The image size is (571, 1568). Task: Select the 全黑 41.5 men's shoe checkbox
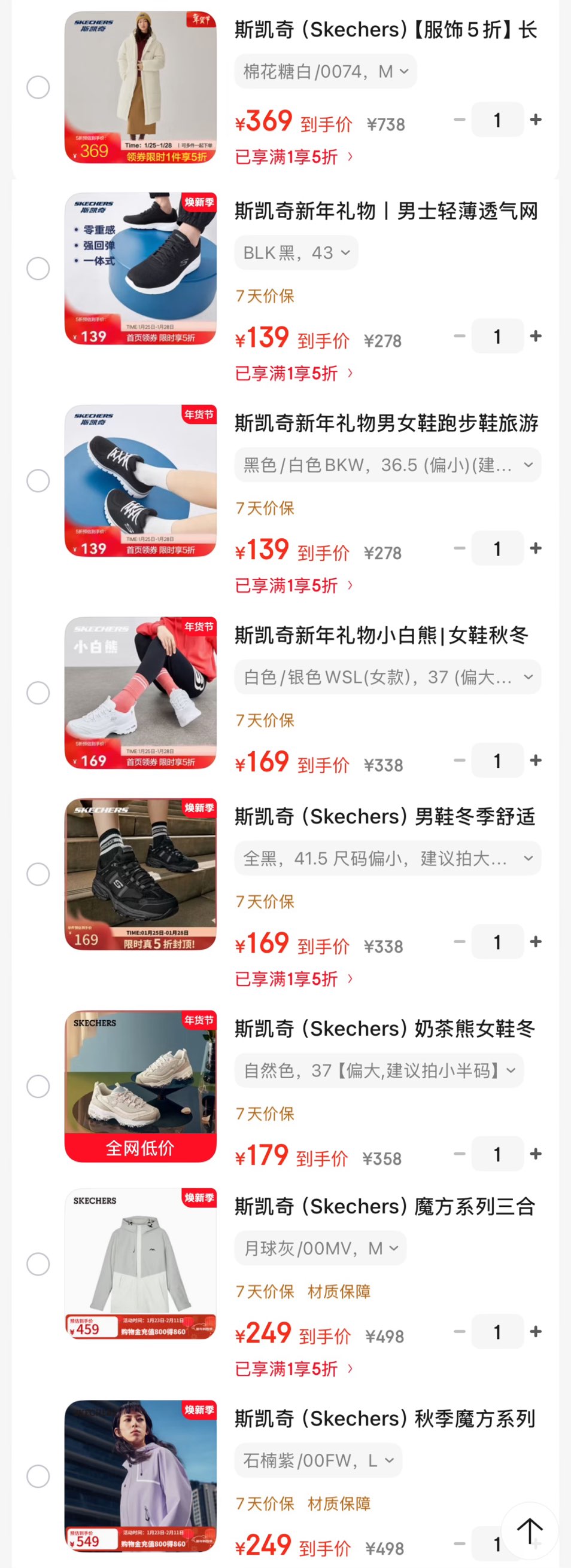point(38,874)
